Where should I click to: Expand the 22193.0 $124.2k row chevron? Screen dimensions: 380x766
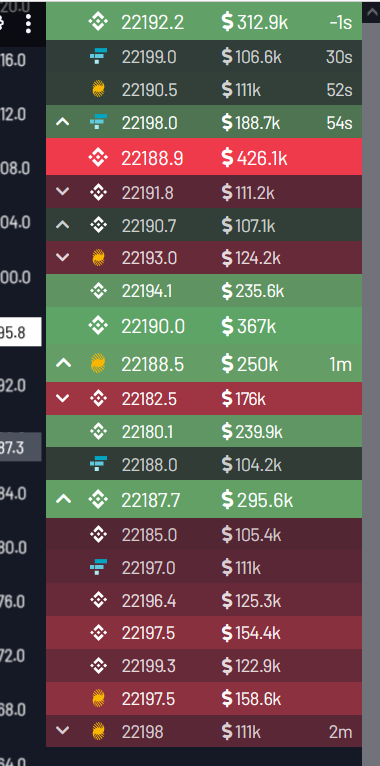(x=63, y=257)
